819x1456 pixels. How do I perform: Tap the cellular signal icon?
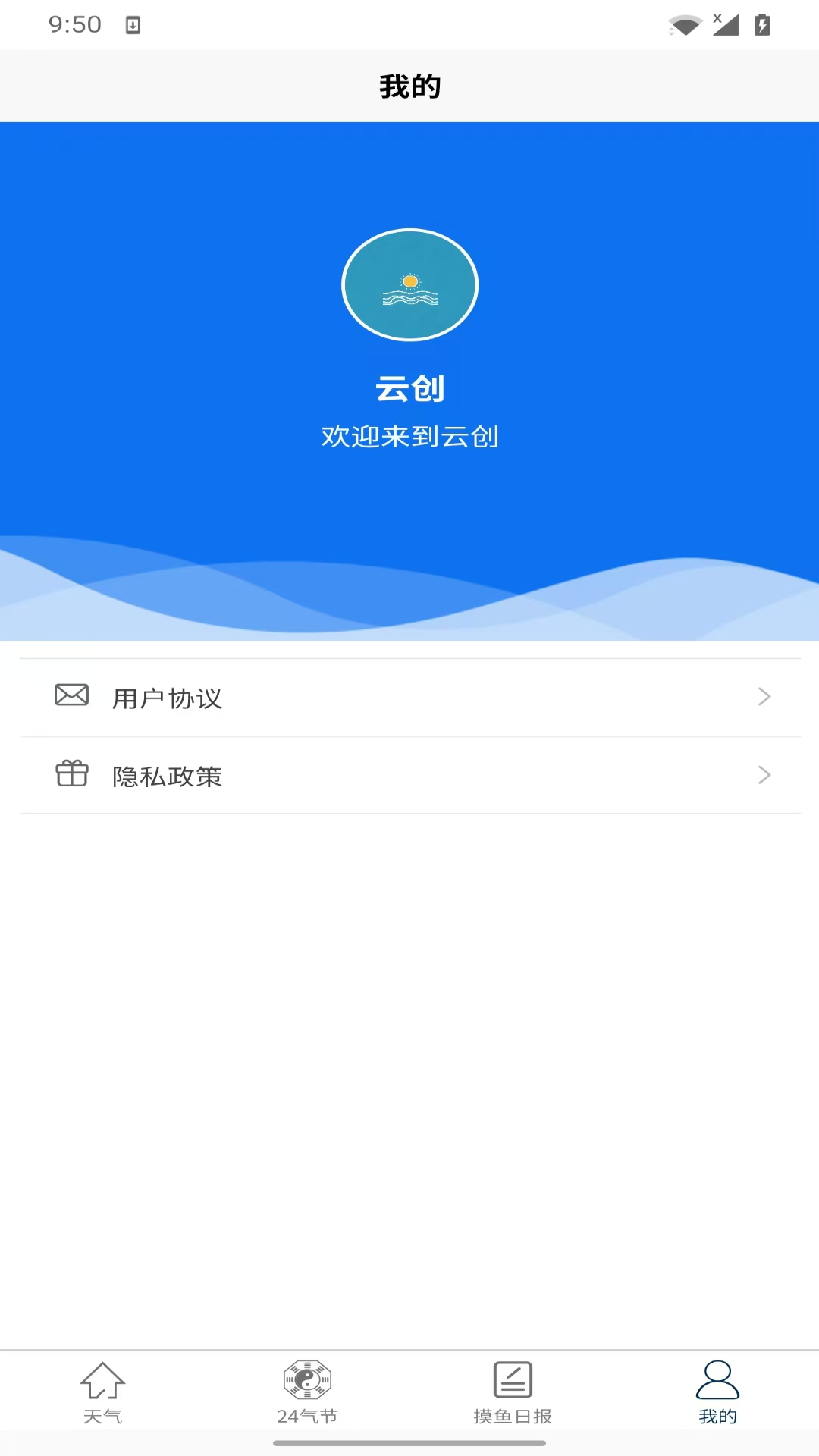(724, 24)
